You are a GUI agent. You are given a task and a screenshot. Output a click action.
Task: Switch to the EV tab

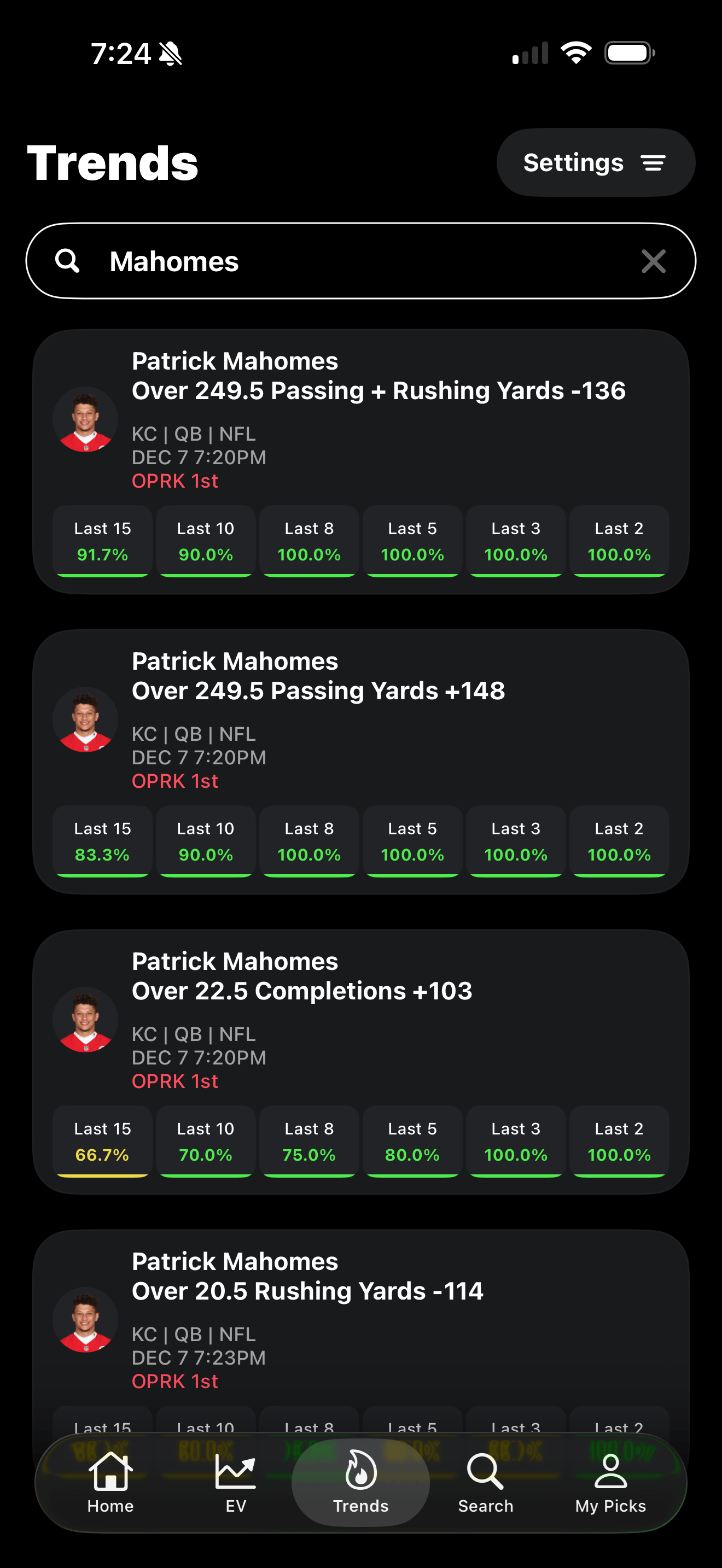pyautogui.click(x=236, y=1482)
